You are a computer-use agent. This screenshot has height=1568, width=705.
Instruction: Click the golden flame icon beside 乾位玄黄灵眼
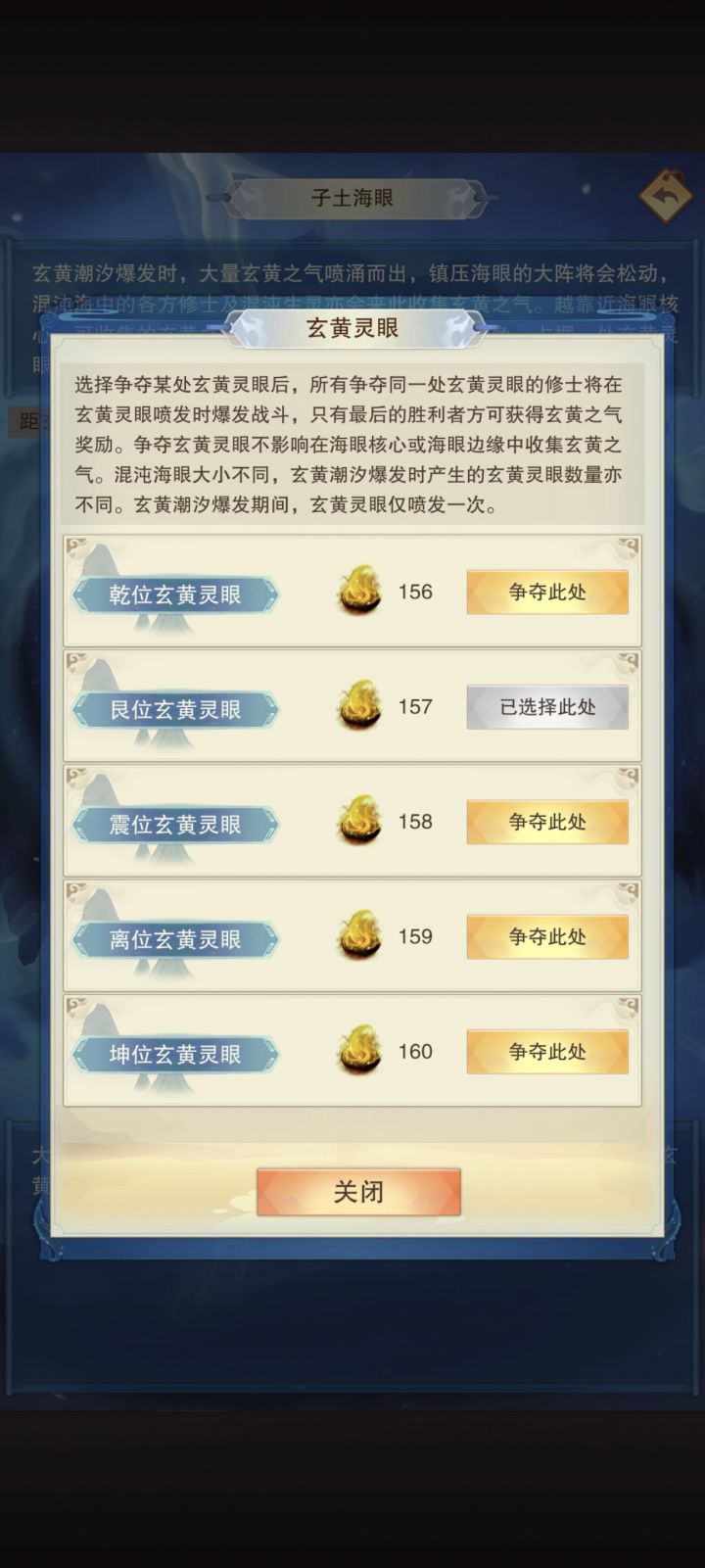coord(358,591)
